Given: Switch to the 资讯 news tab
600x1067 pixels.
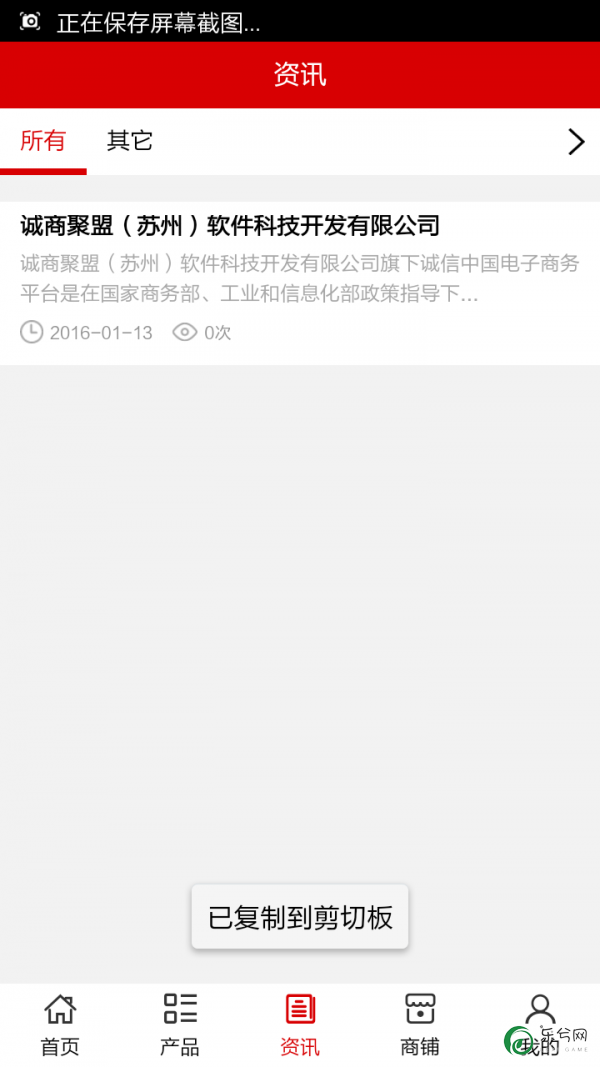Looking at the screenshot, I should click(300, 1024).
